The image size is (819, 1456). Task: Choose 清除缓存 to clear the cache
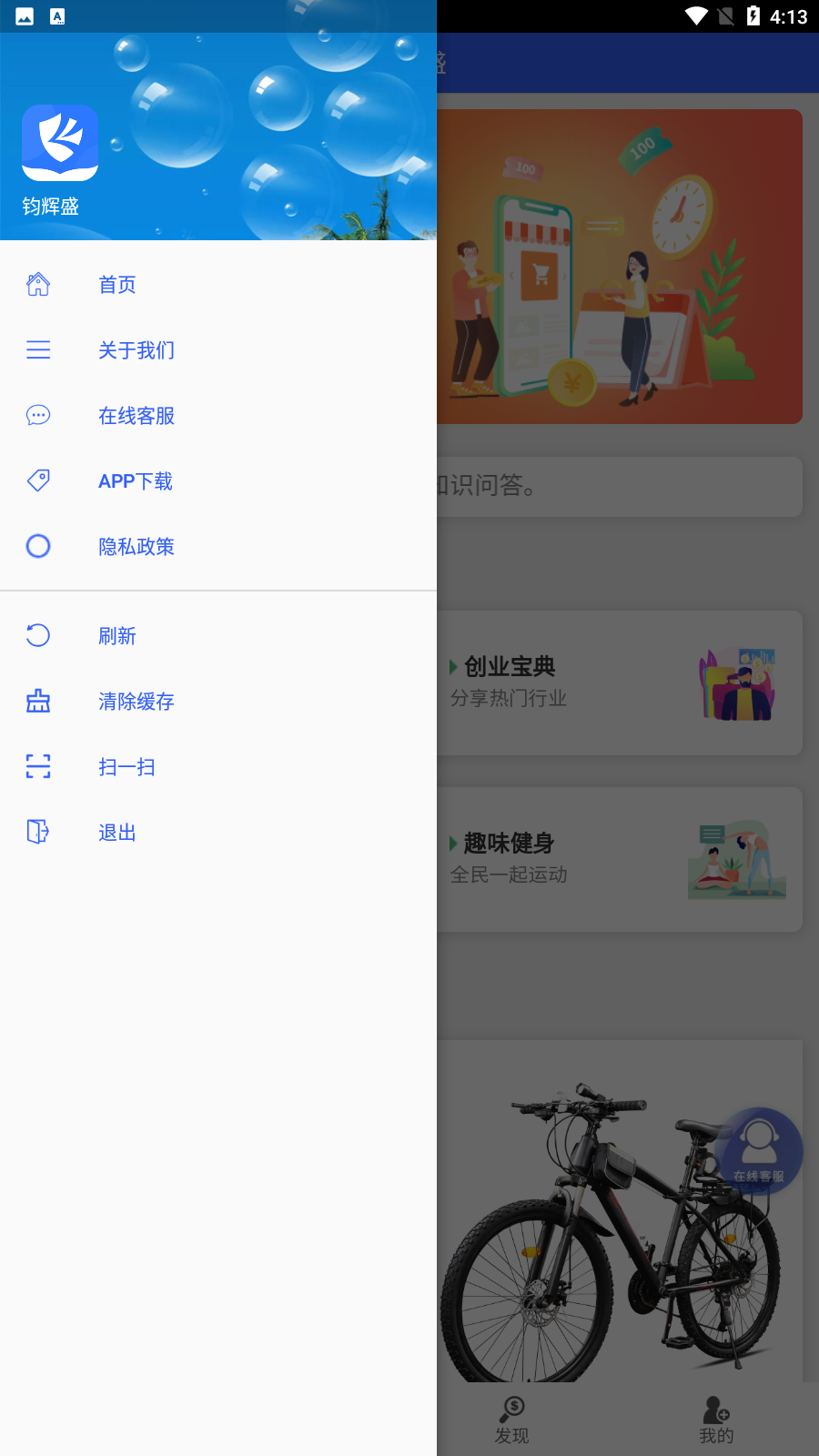tap(136, 702)
